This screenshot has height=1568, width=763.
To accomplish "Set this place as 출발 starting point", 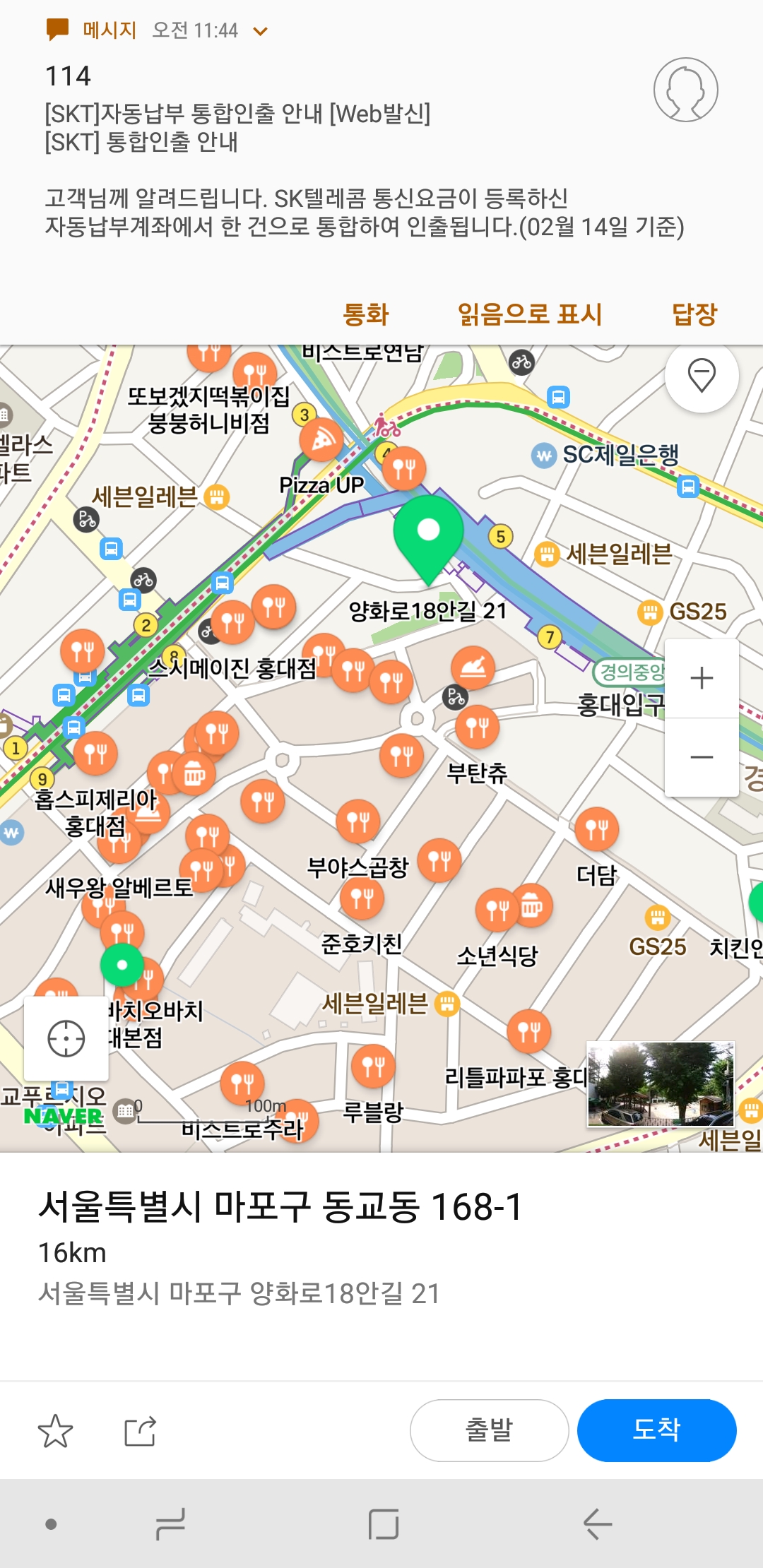I will click(x=489, y=1430).
